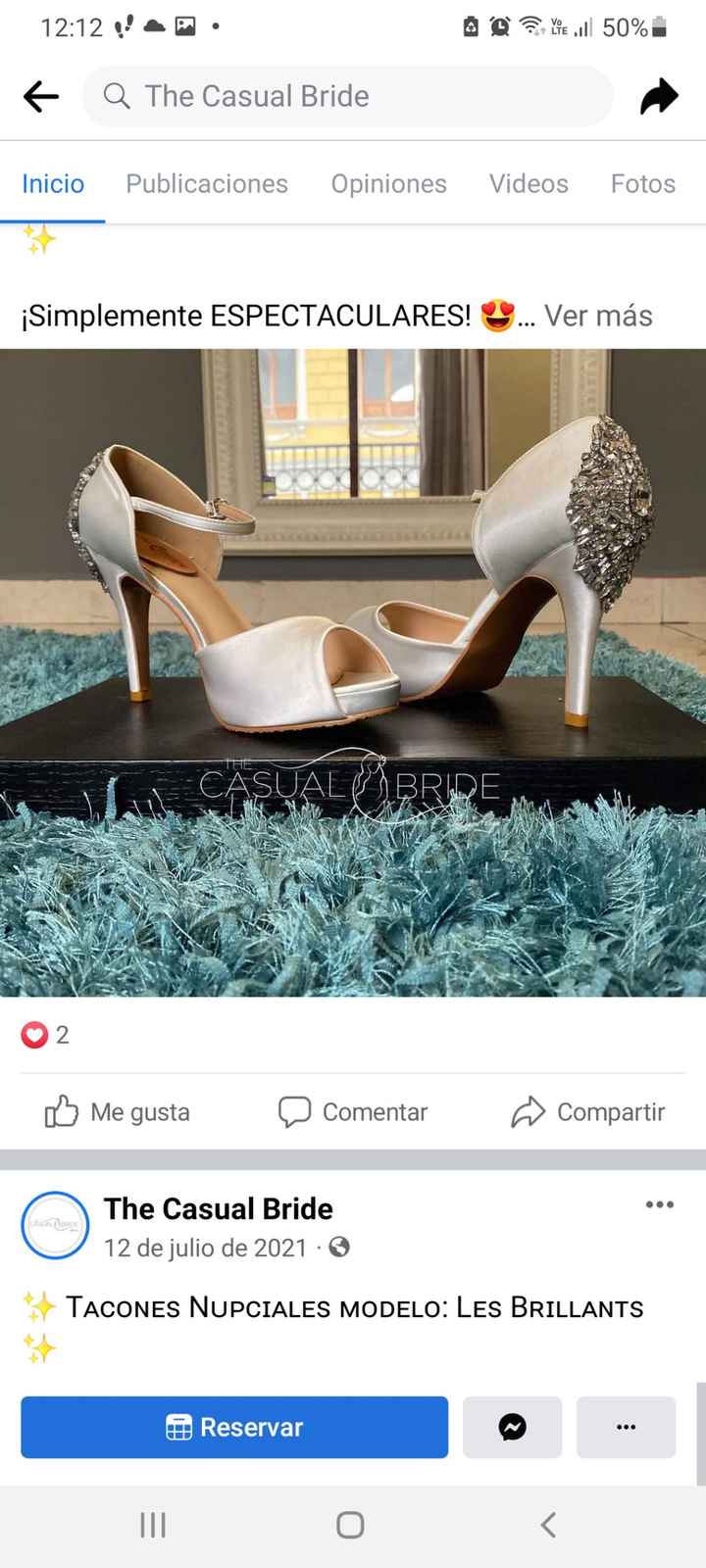This screenshot has height=1568, width=706.
Task: Tap the Comentar speech bubble icon
Action: tap(294, 1111)
